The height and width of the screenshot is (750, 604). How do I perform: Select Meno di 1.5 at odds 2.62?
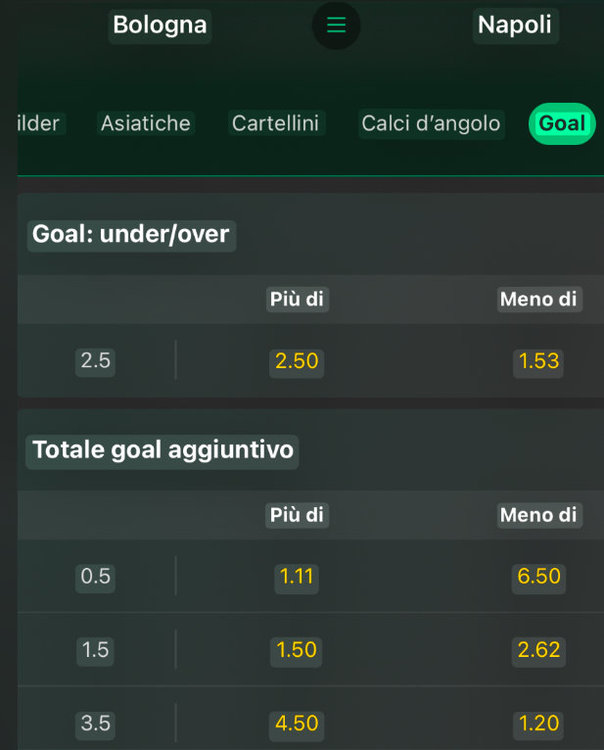pyautogui.click(x=539, y=650)
